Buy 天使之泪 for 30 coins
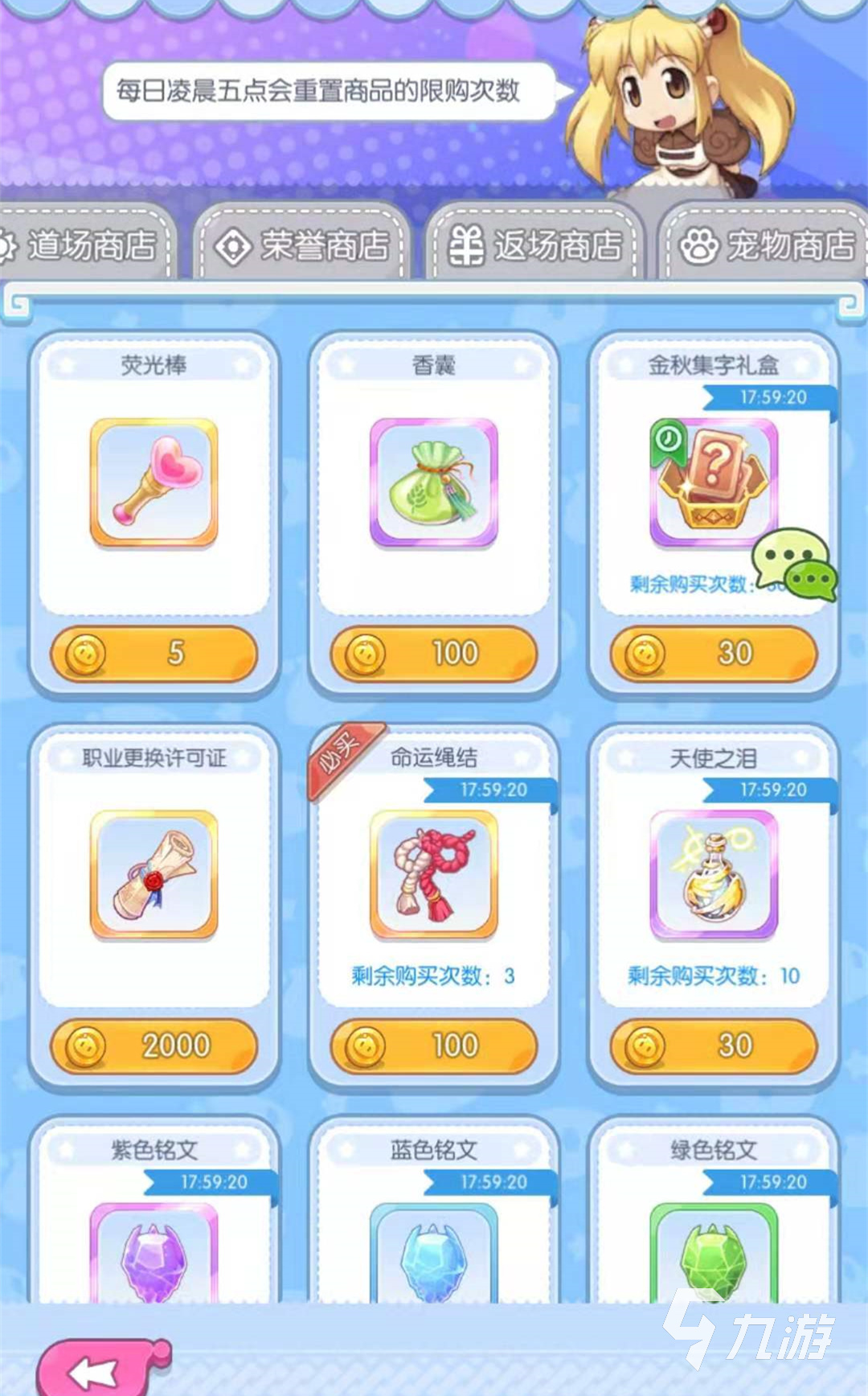The image size is (868, 1396). click(714, 1045)
